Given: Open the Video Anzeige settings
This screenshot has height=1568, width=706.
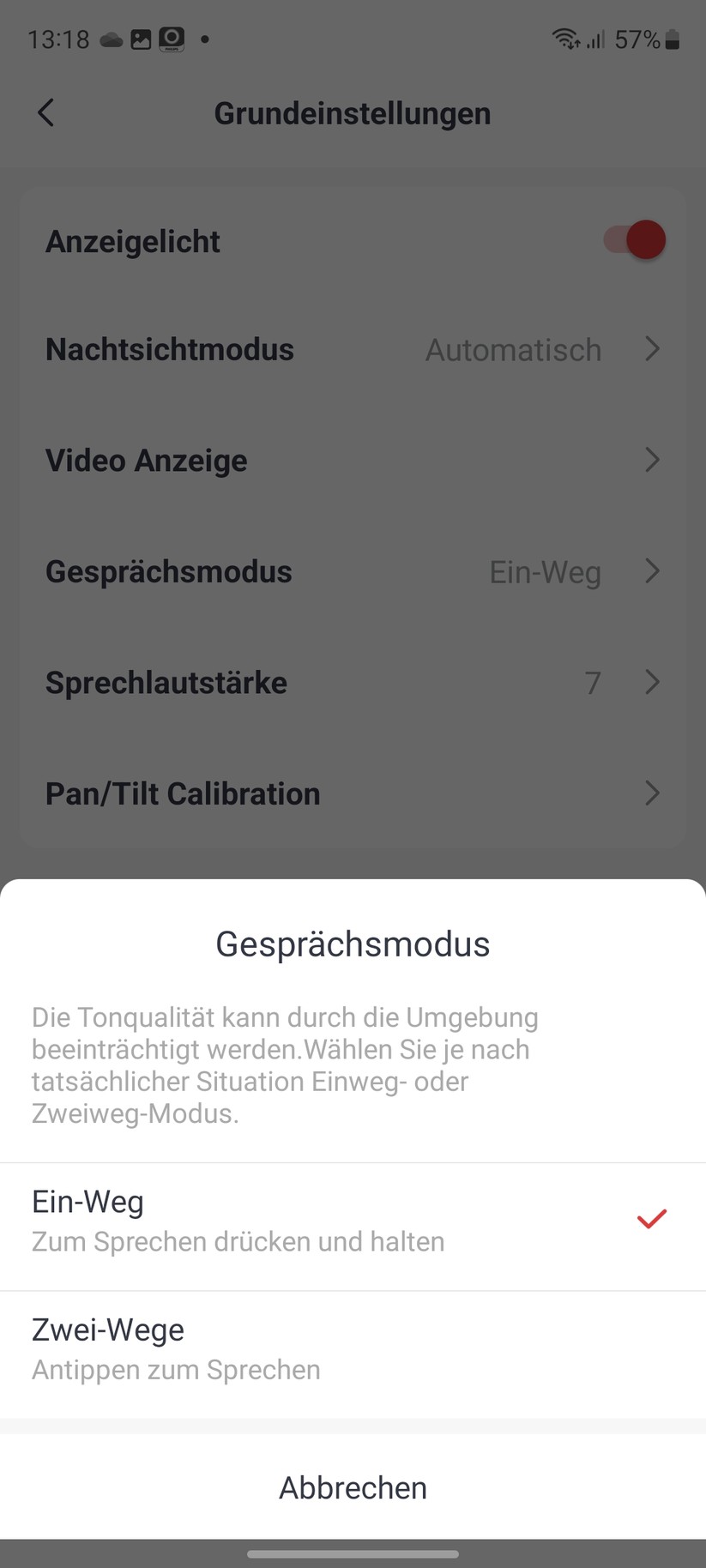Looking at the screenshot, I should (x=353, y=461).
